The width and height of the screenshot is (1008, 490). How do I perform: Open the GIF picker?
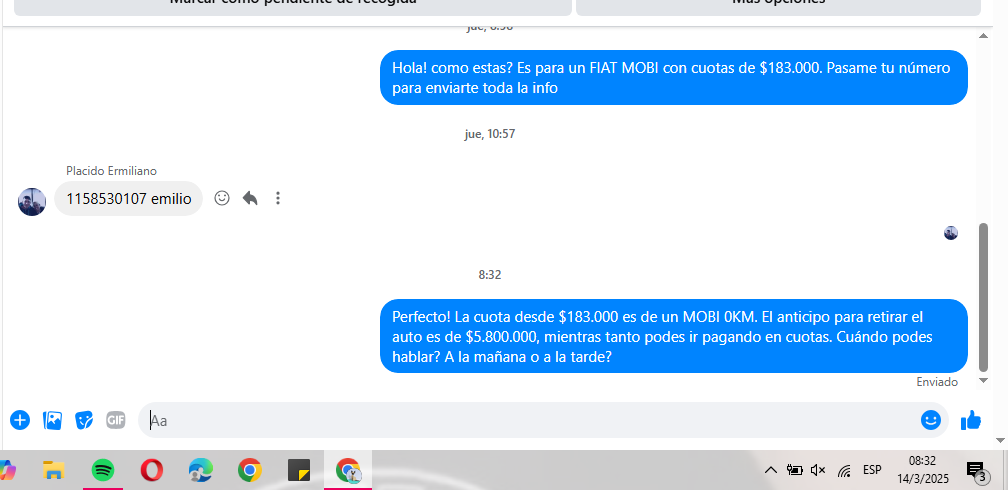point(116,420)
